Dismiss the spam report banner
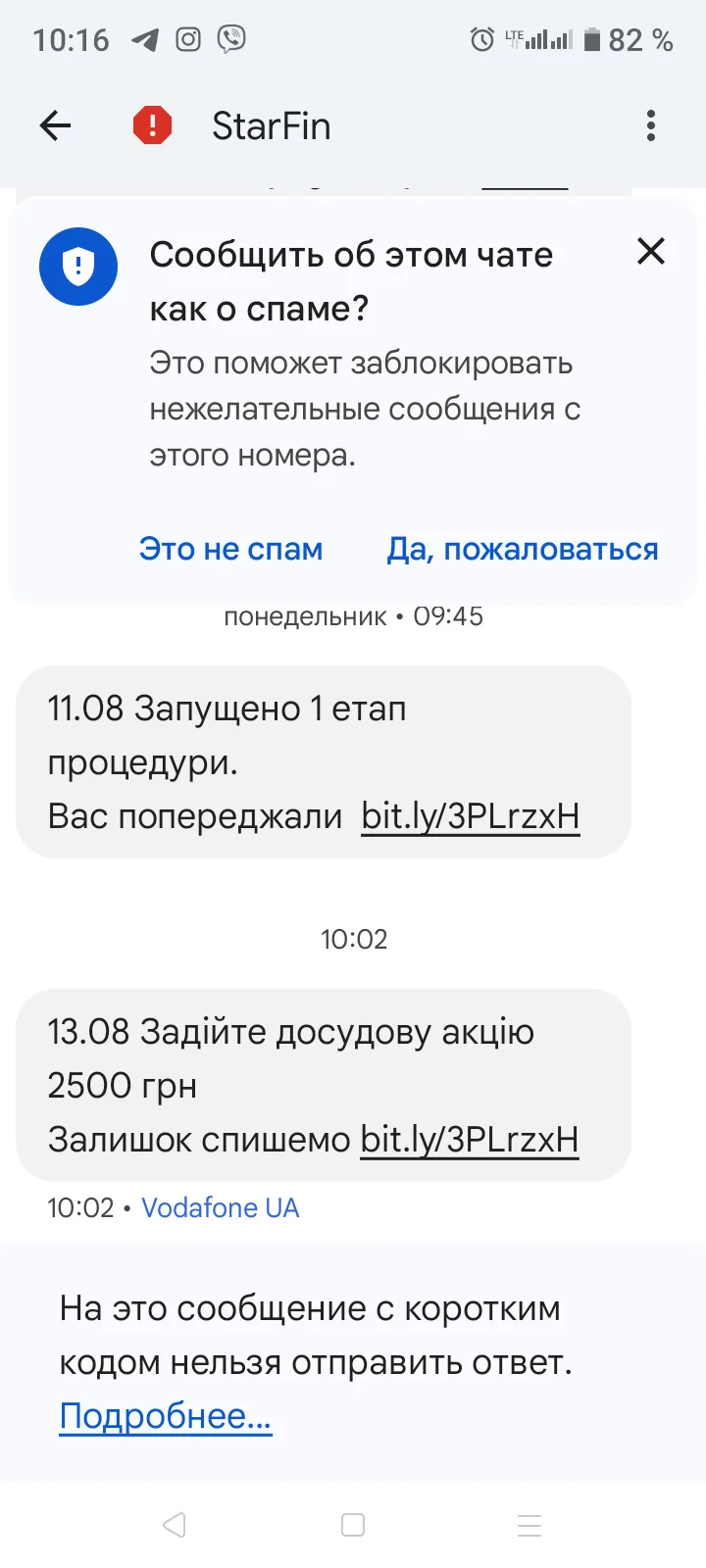 (x=651, y=252)
